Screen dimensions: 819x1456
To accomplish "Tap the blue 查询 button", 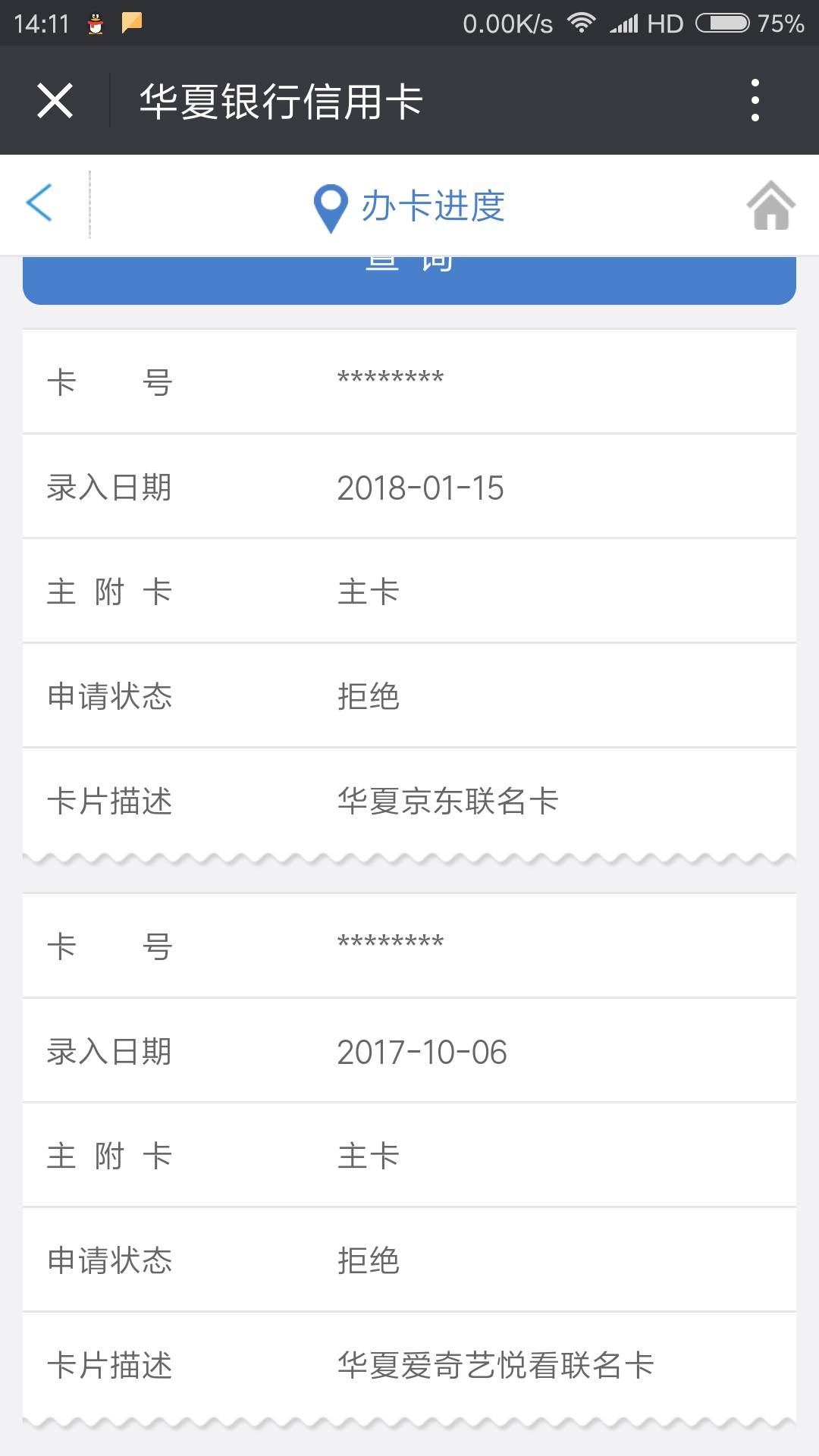I will 409,280.
